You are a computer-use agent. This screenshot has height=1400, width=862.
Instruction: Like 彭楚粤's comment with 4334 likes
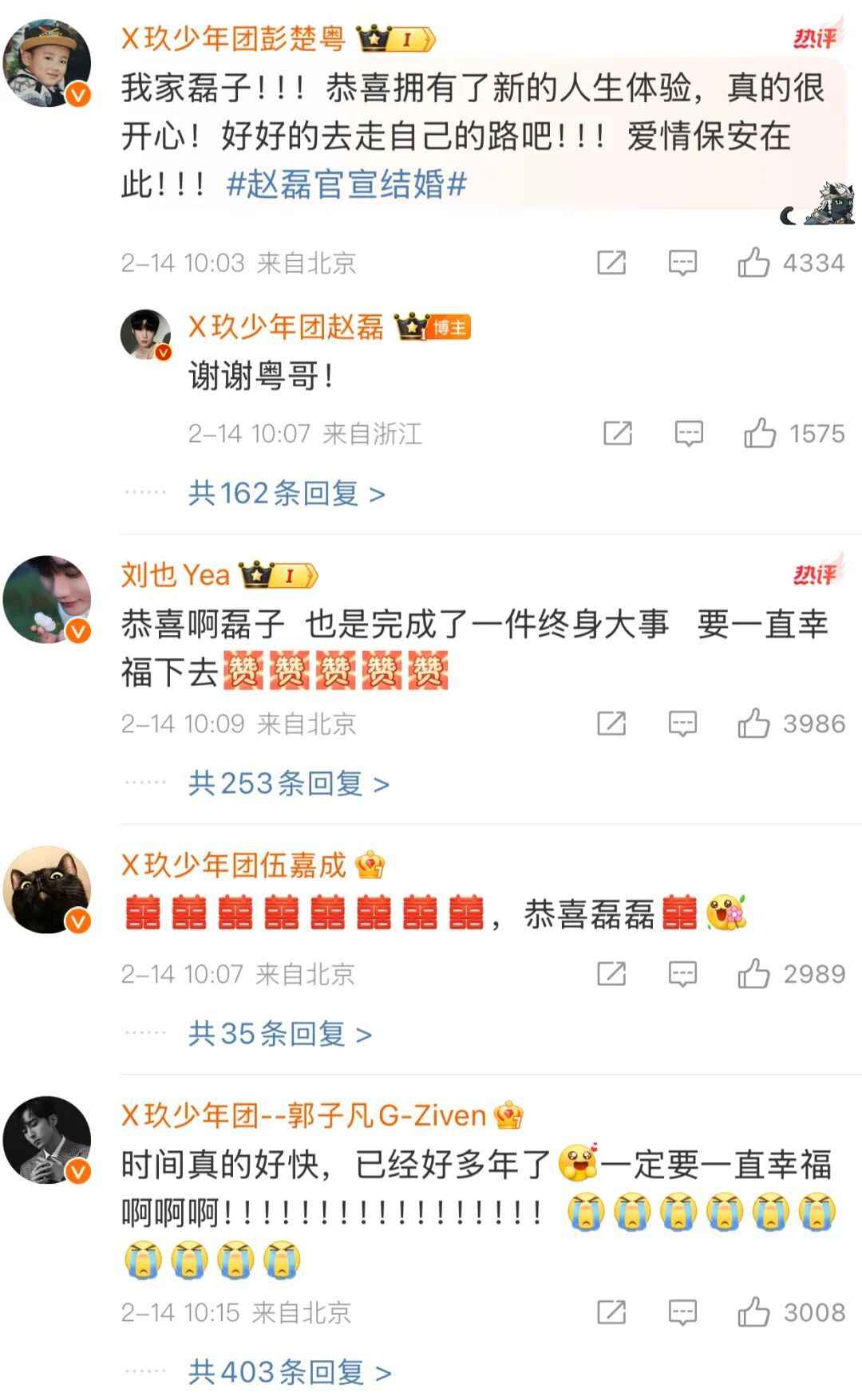point(753,262)
